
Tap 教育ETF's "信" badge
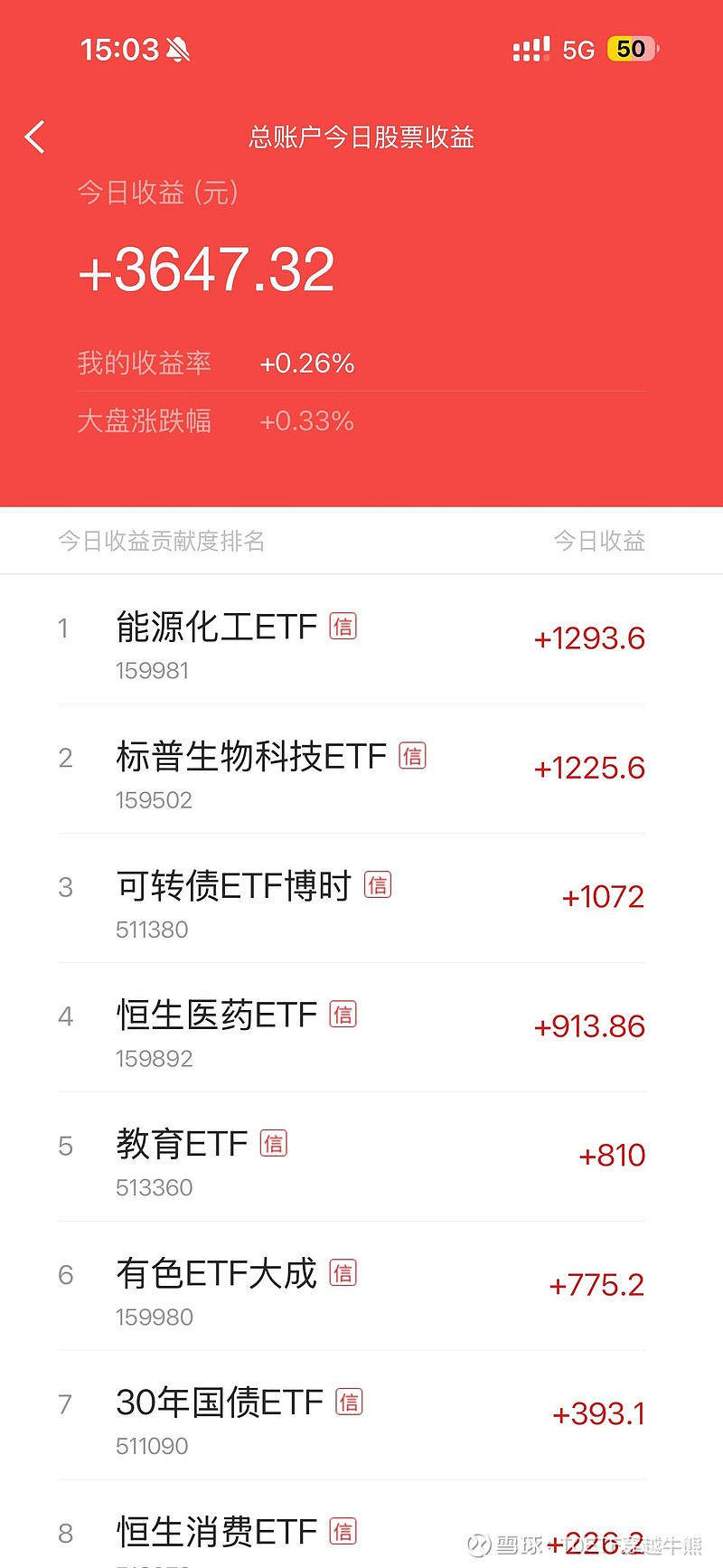pos(274,1143)
